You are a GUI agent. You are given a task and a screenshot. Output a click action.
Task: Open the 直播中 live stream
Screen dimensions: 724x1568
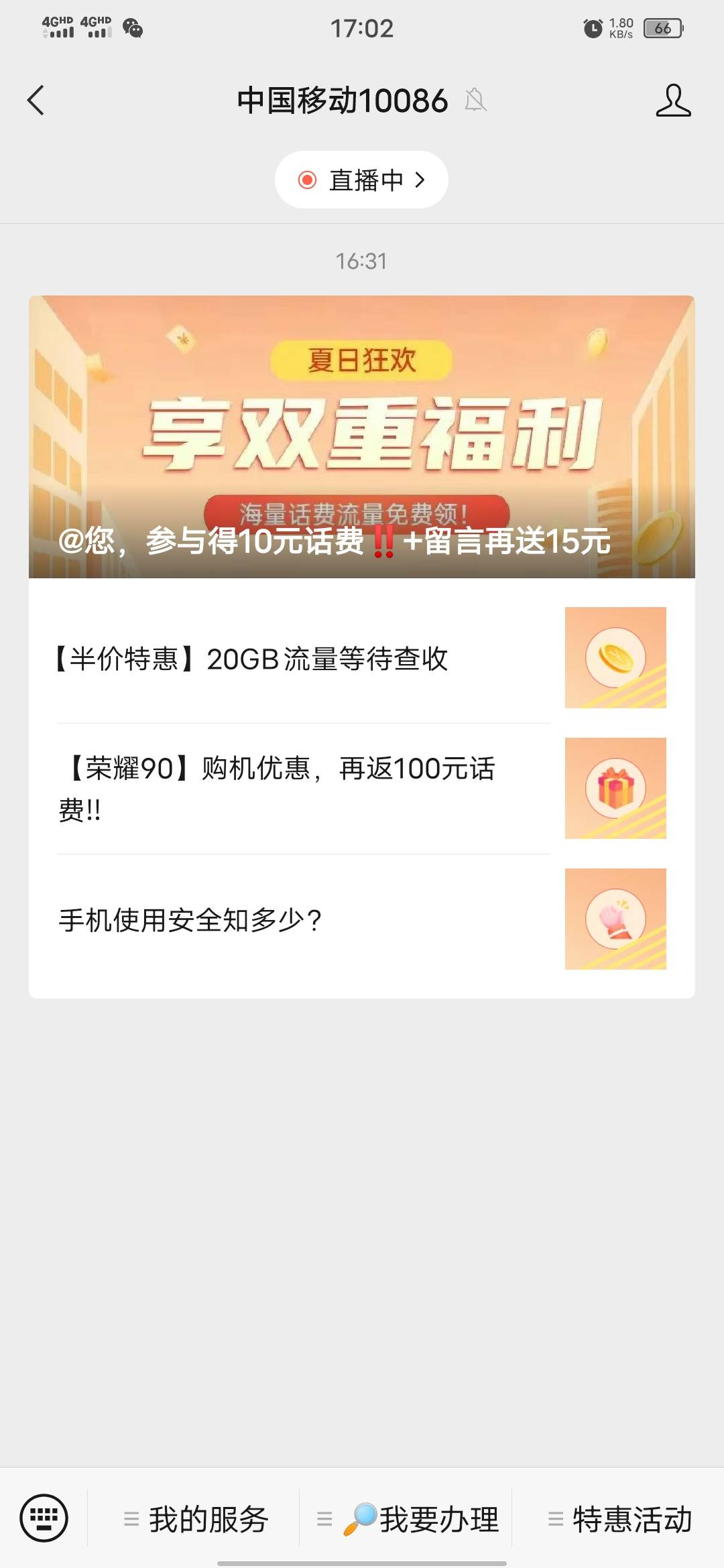361,180
